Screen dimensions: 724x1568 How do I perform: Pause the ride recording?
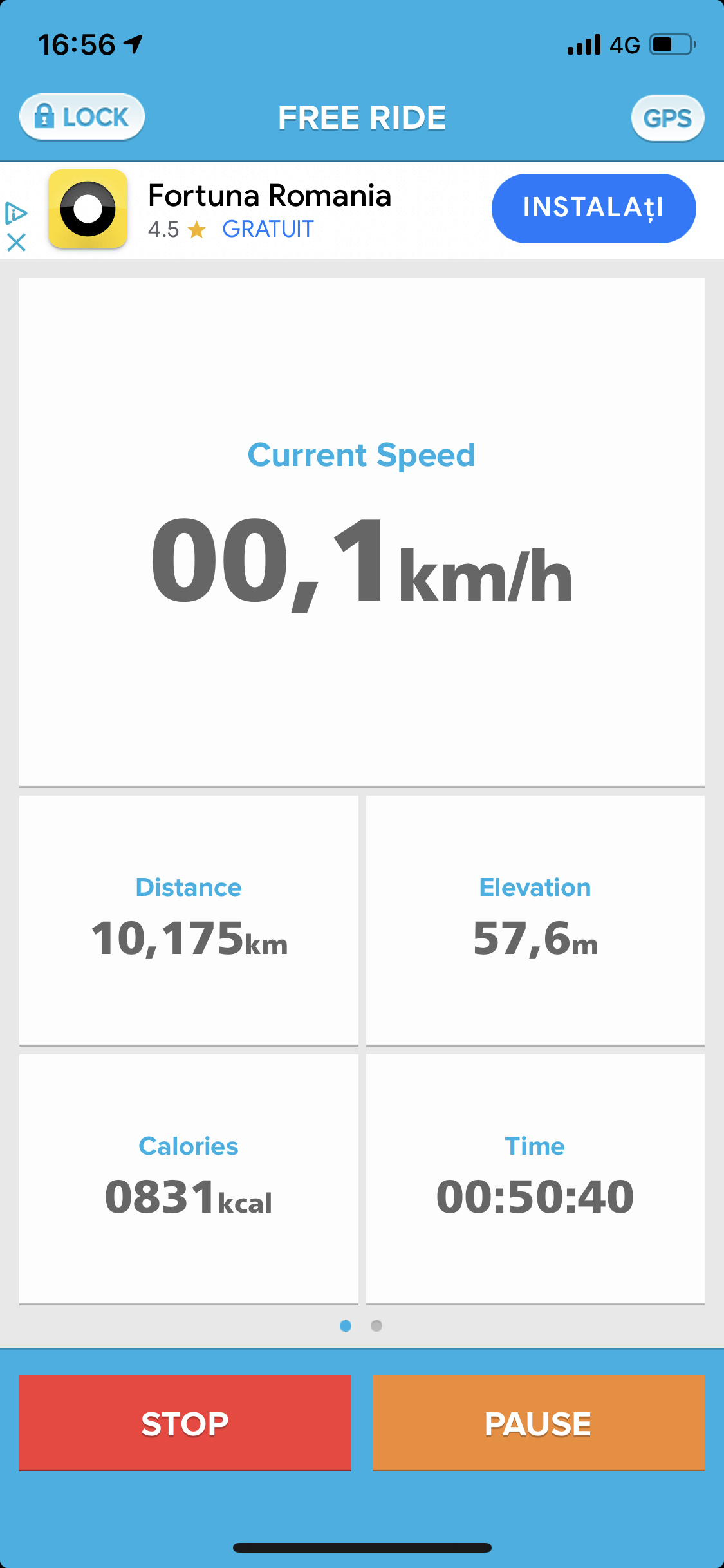point(538,1423)
